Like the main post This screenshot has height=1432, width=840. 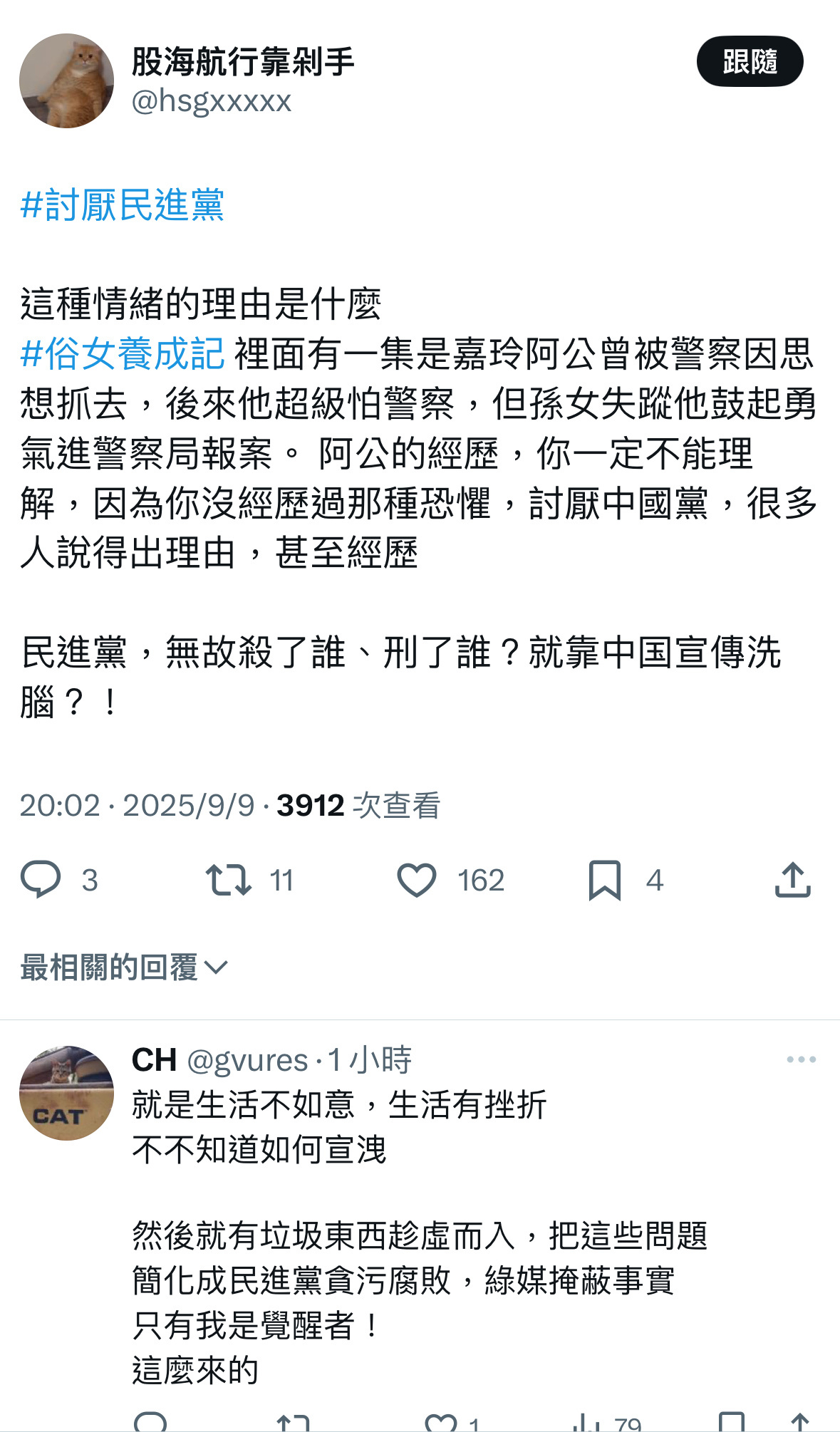pyautogui.click(x=417, y=879)
